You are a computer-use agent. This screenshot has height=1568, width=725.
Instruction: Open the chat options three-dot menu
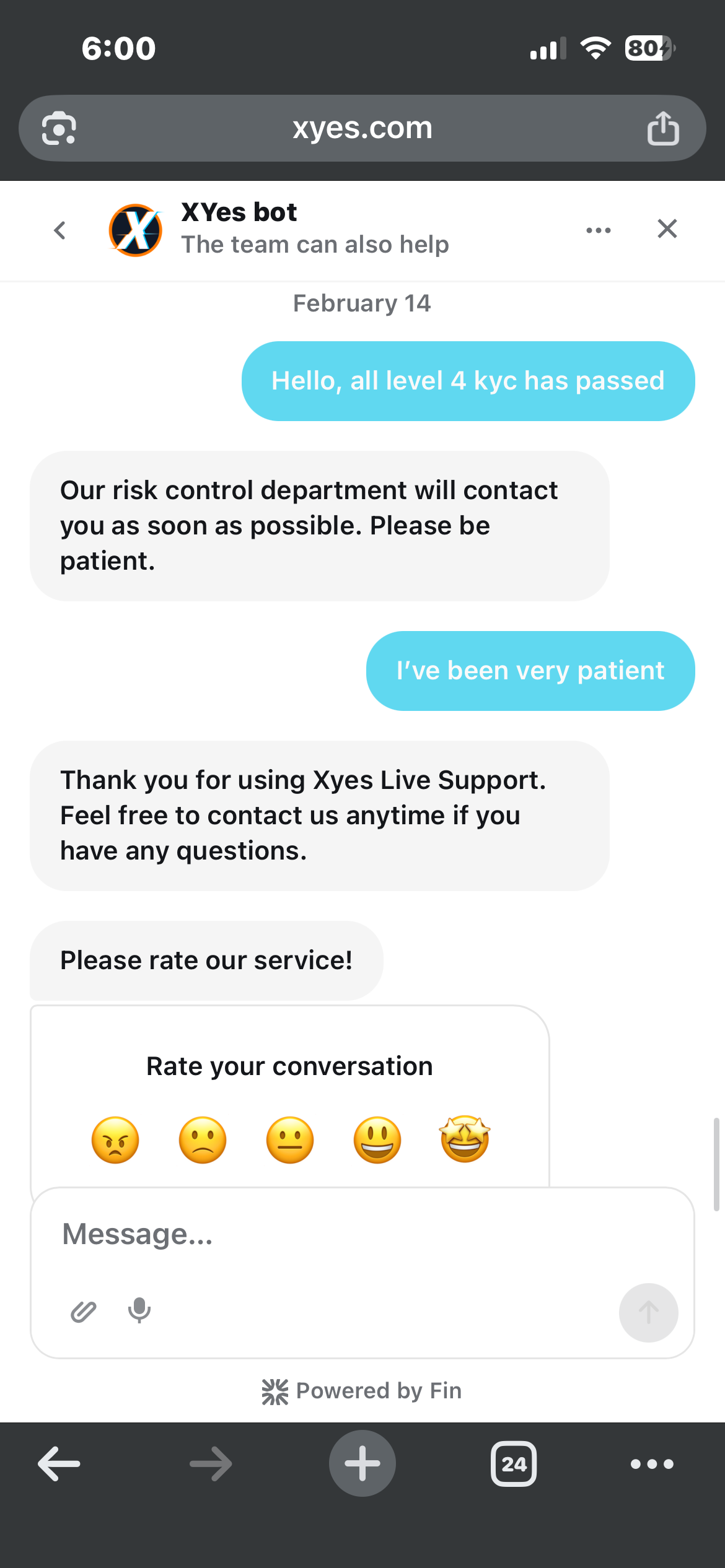[598, 230]
